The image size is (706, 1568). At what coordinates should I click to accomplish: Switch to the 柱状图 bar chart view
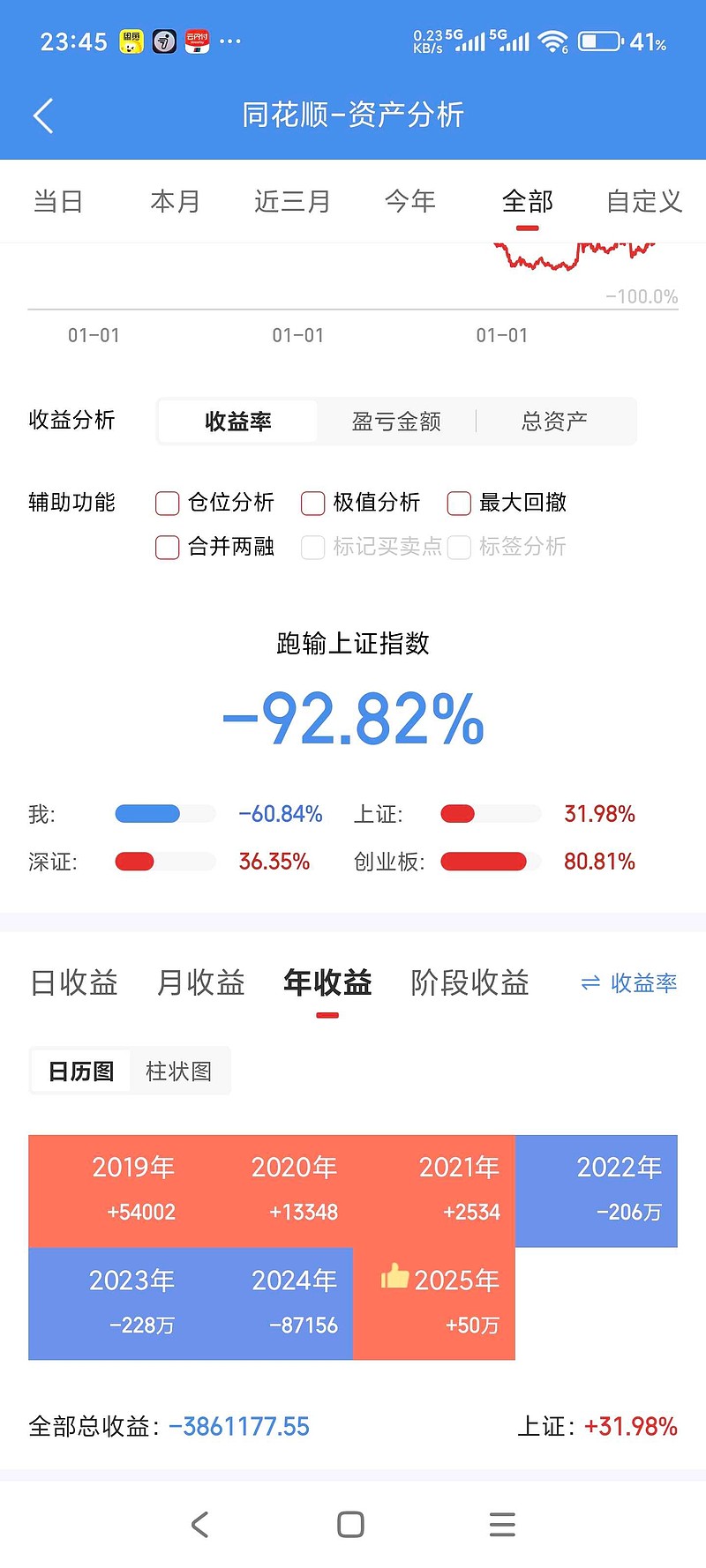[179, 1071]
